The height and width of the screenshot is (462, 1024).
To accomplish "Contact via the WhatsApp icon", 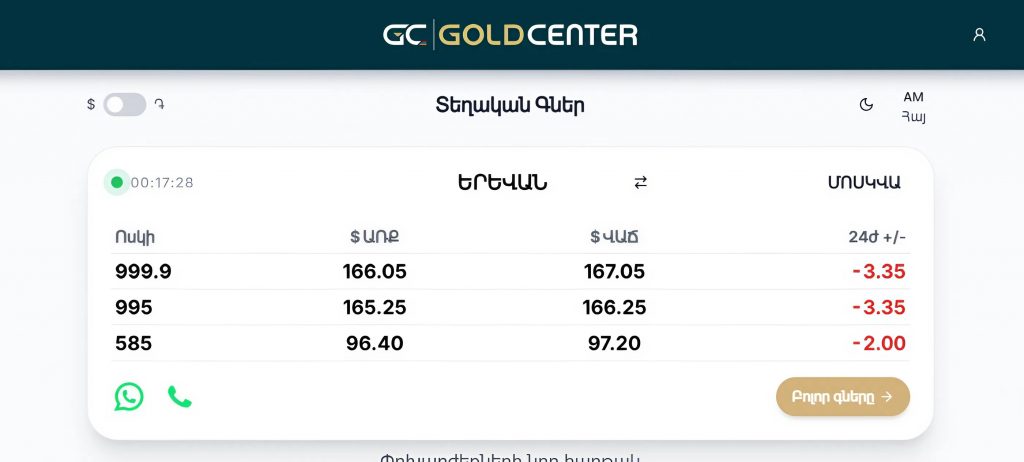I will pos(129,397).
